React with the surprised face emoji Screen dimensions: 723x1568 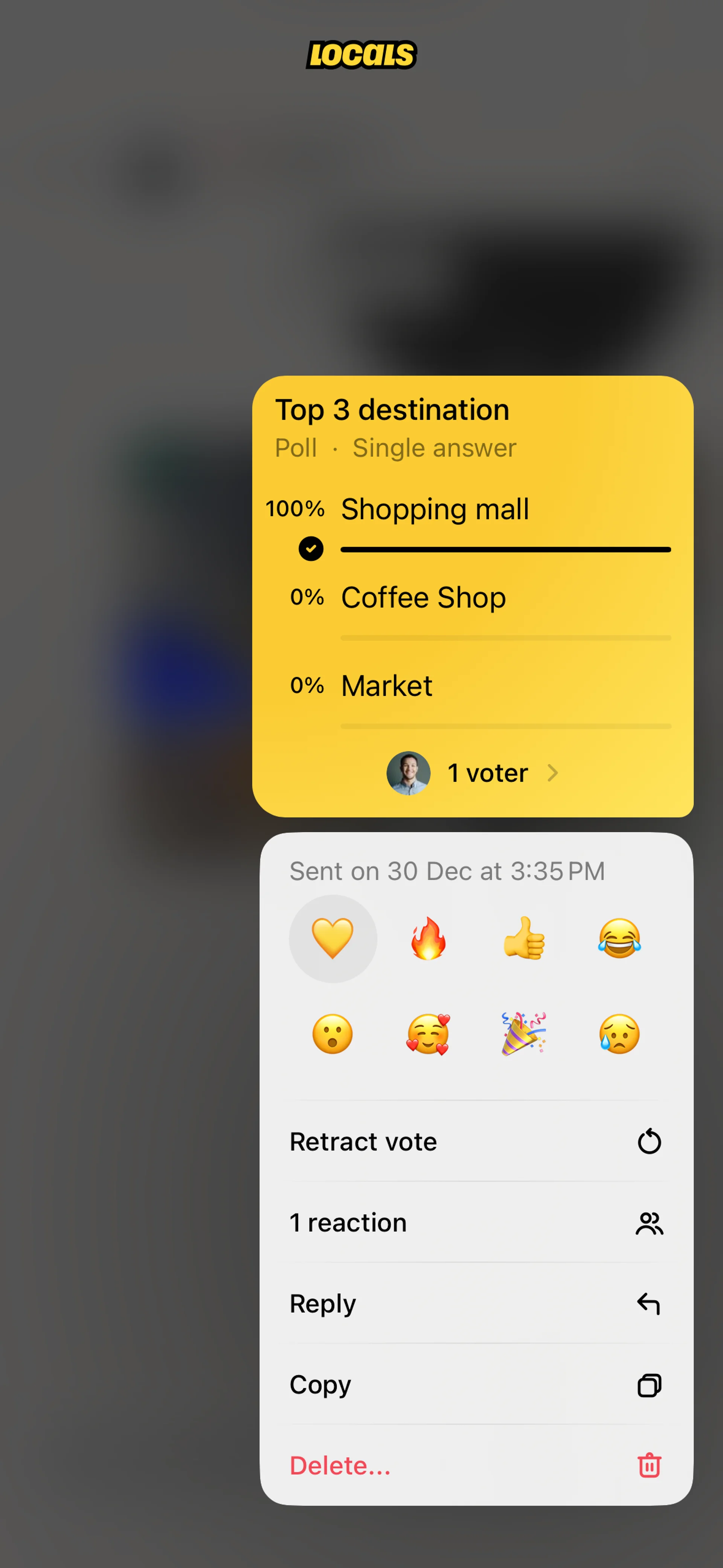(332, 1033)
